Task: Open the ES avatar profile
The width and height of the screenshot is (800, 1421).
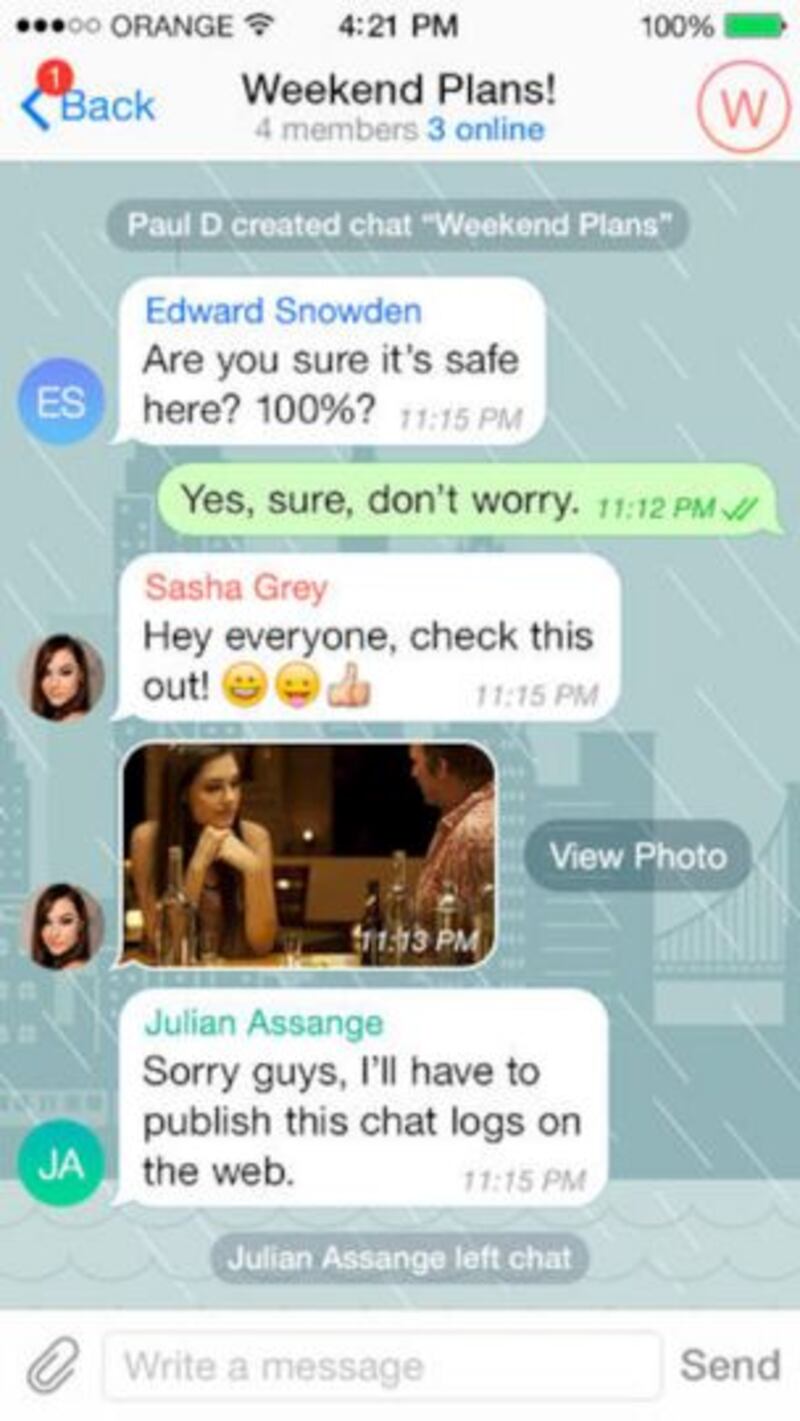Action: coord(60,401)
